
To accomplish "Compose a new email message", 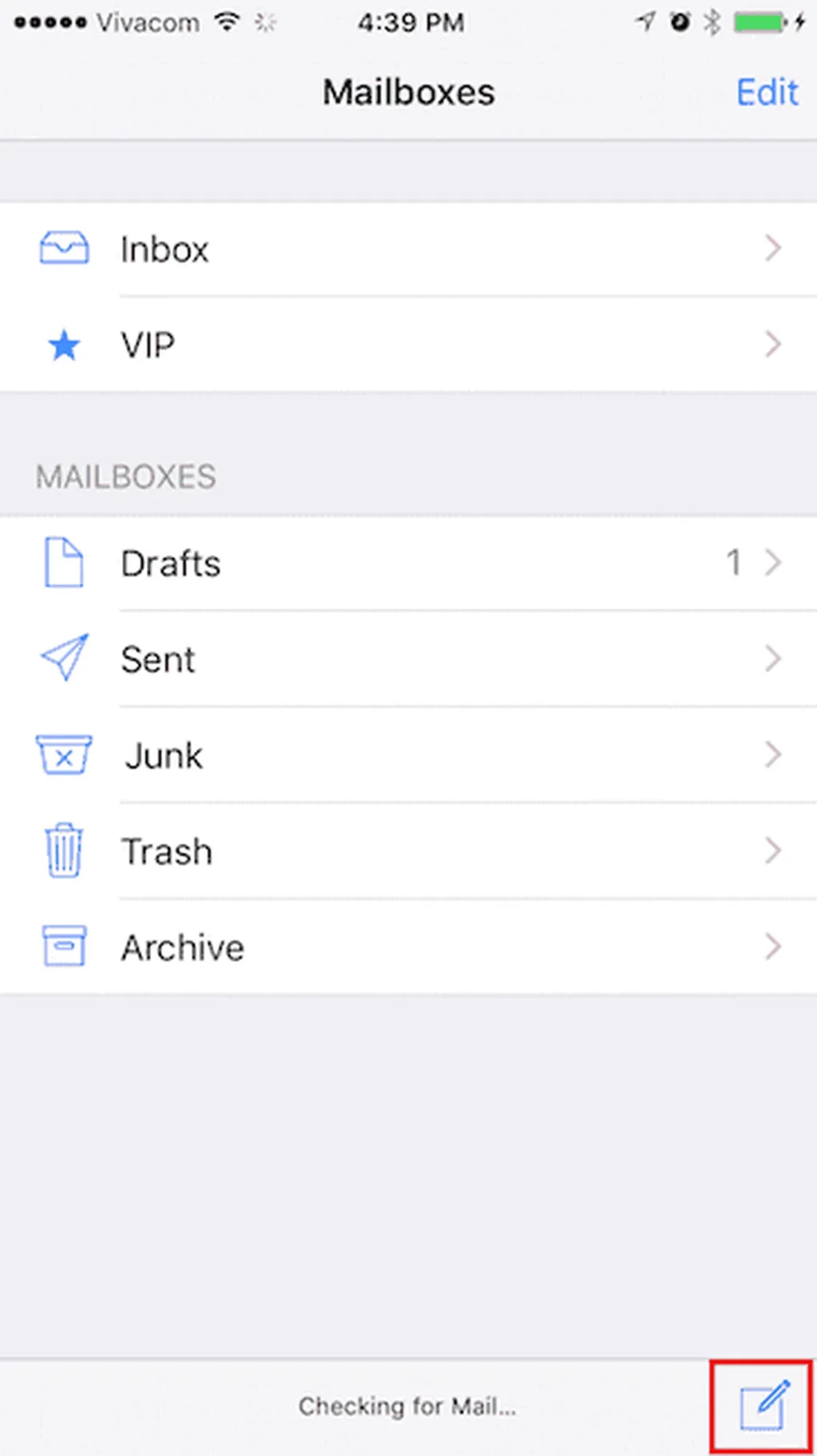I will (x=762, y=1406).
